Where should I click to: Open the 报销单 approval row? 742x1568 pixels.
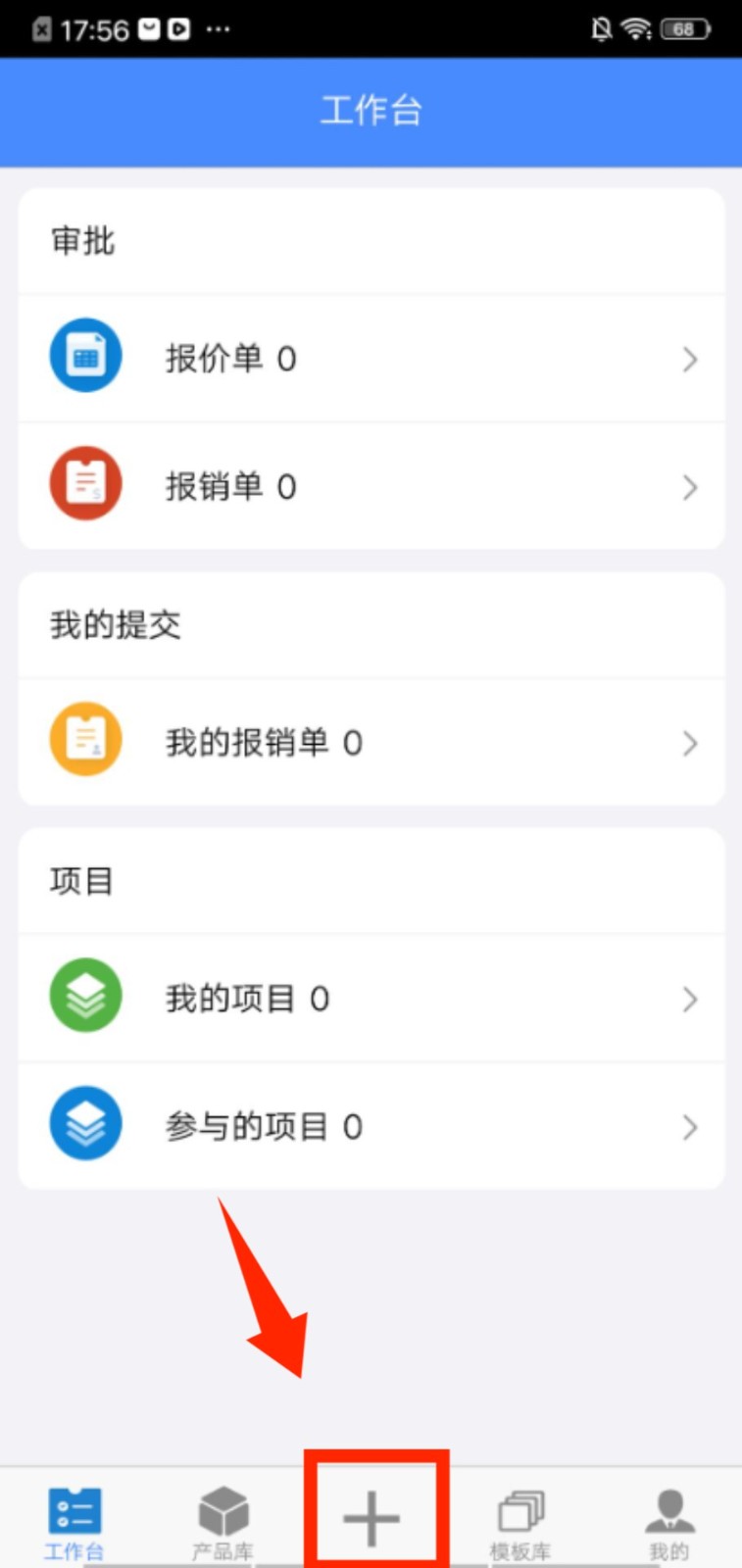pyautogui.click(x=371, y=486)
